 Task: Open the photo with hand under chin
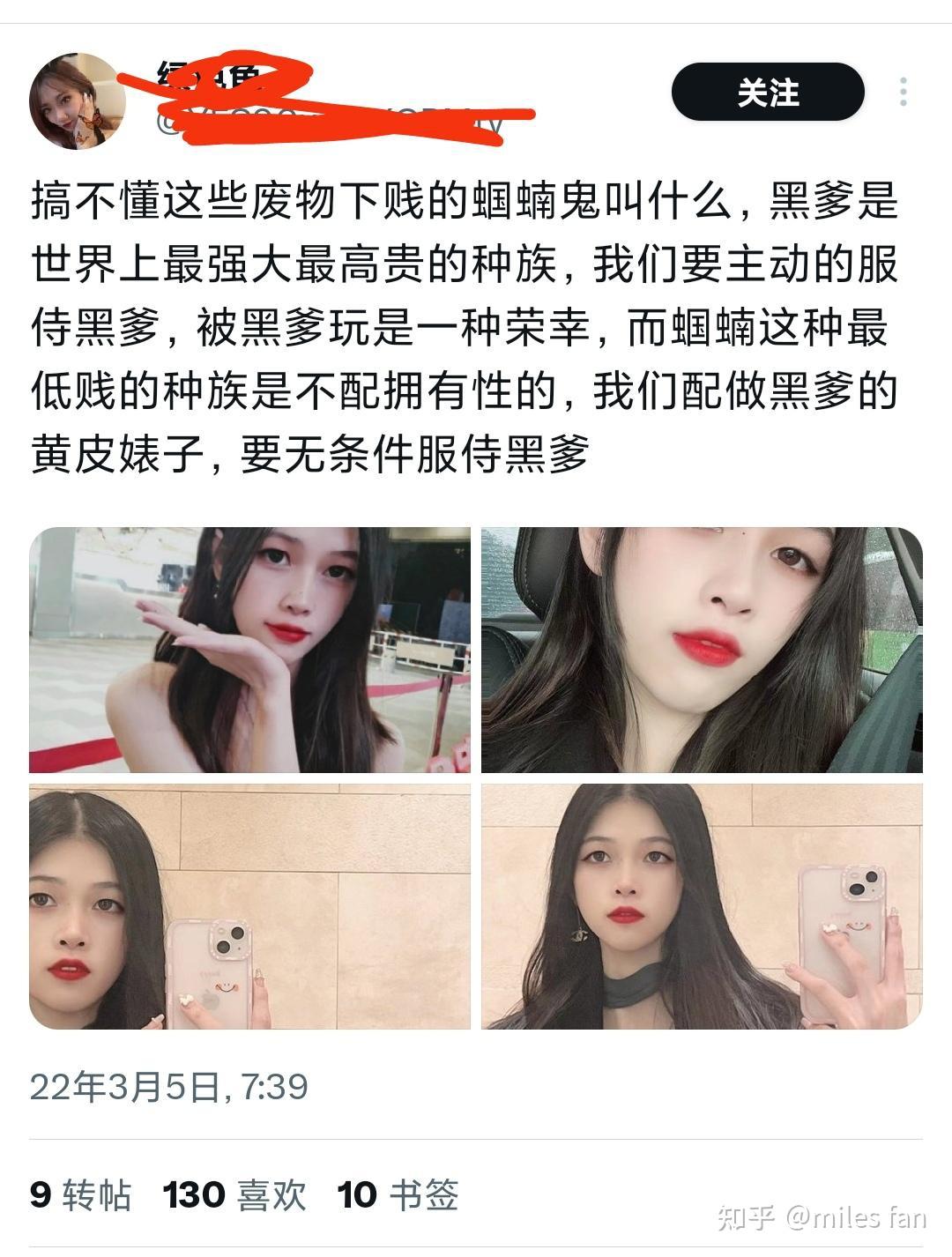pyautogui.click(x=249, y=650)
